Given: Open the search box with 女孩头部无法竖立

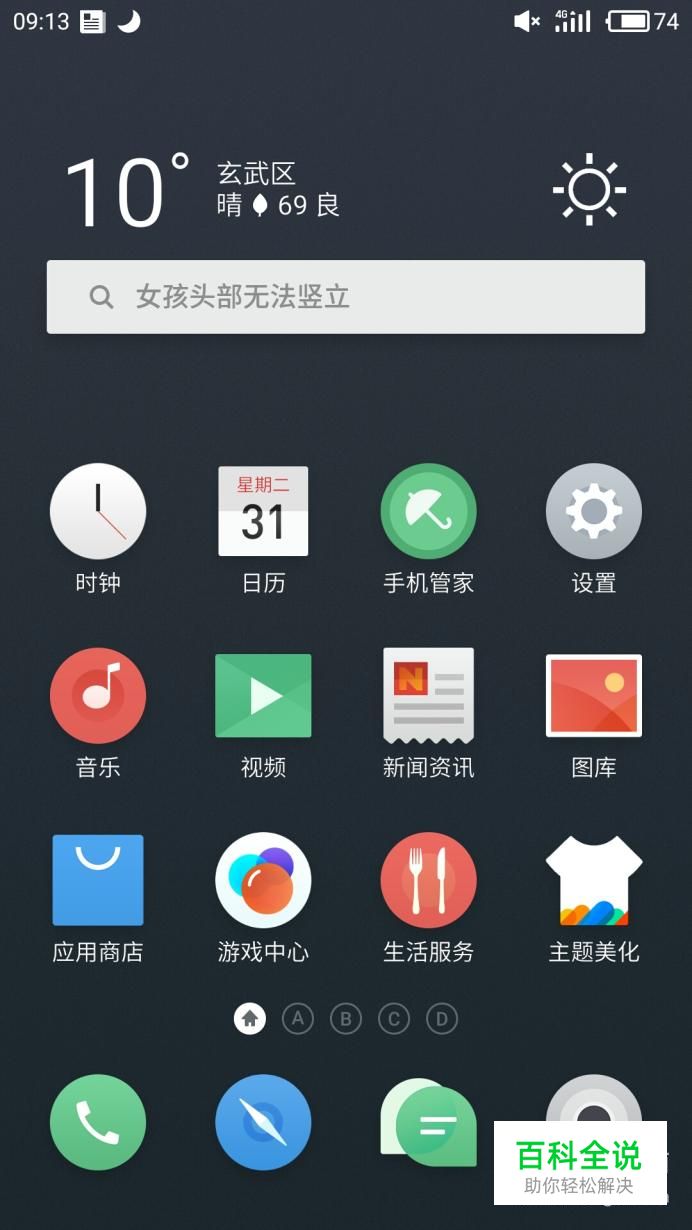Looking at the screenshot, I should pos(345,297).
